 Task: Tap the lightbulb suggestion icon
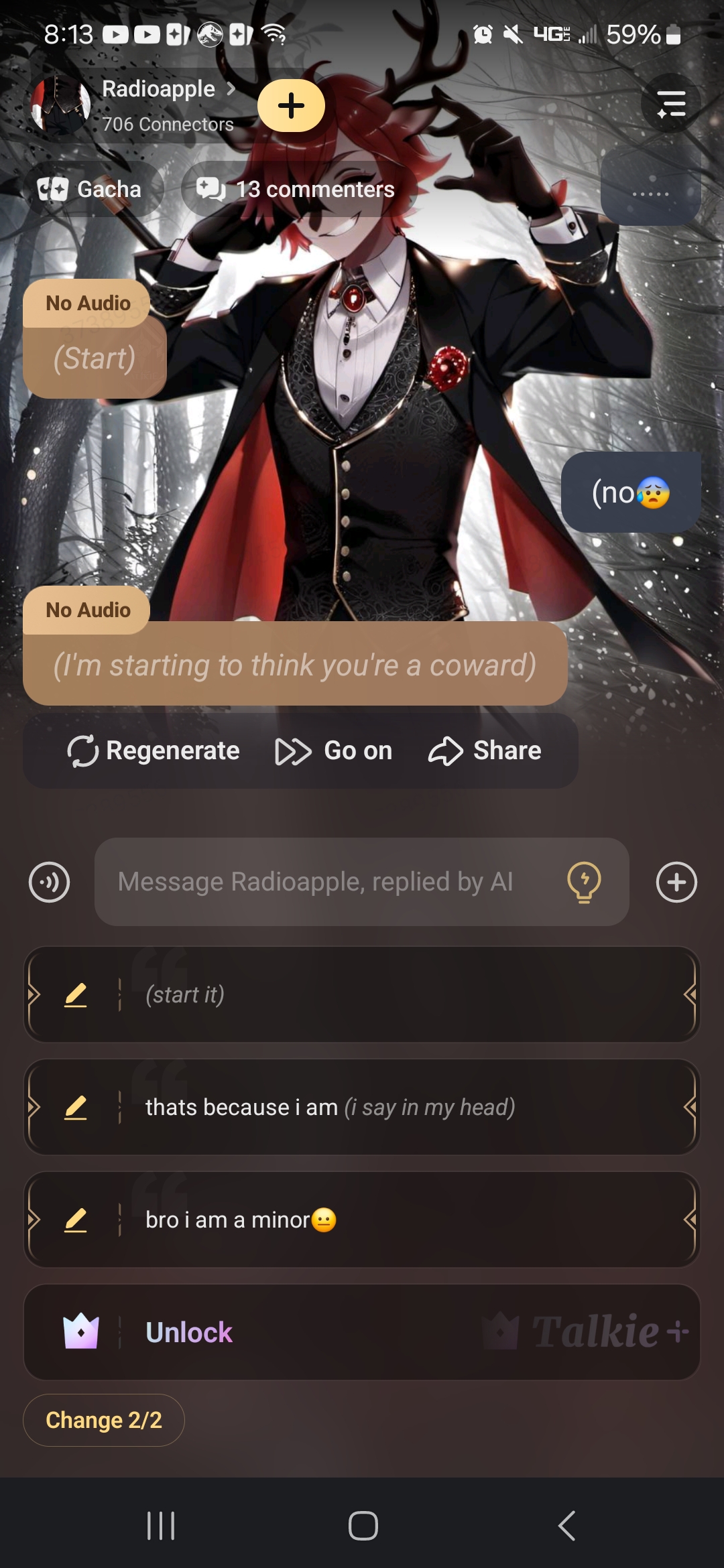coord(584,882)
